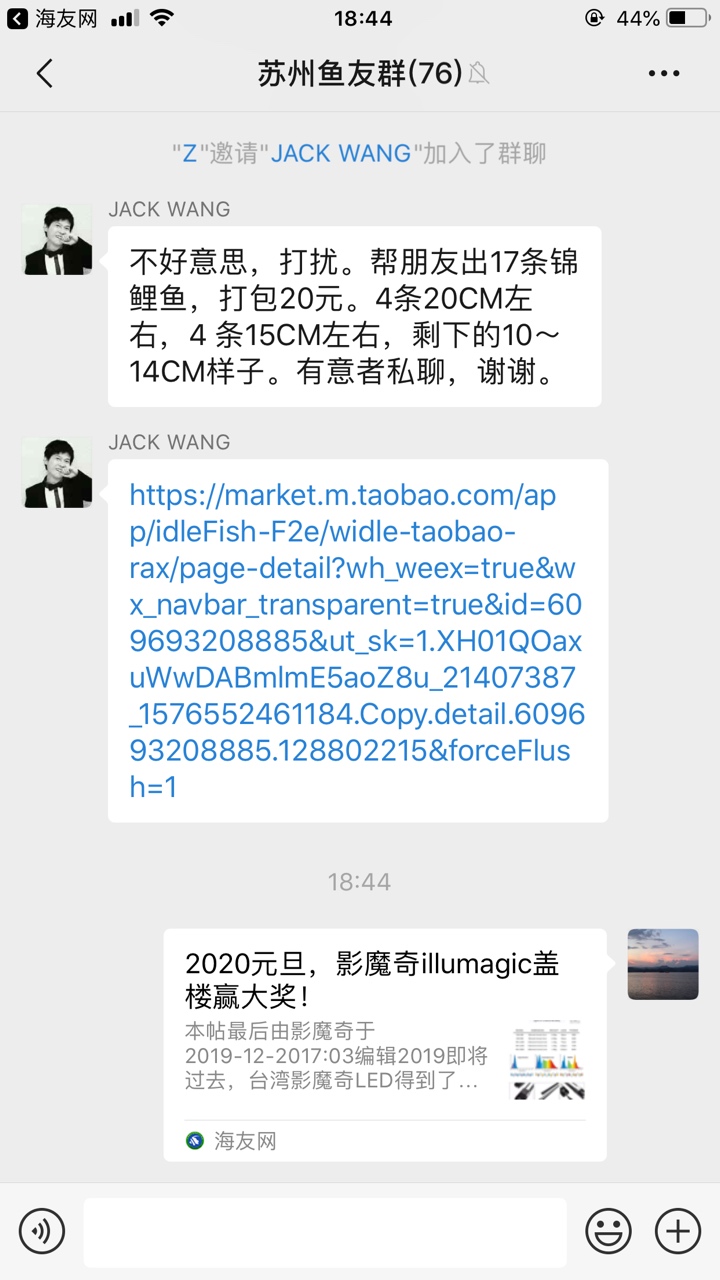View the inviter Z's profile
The image size is (720, 1280).
pos(189,153)
